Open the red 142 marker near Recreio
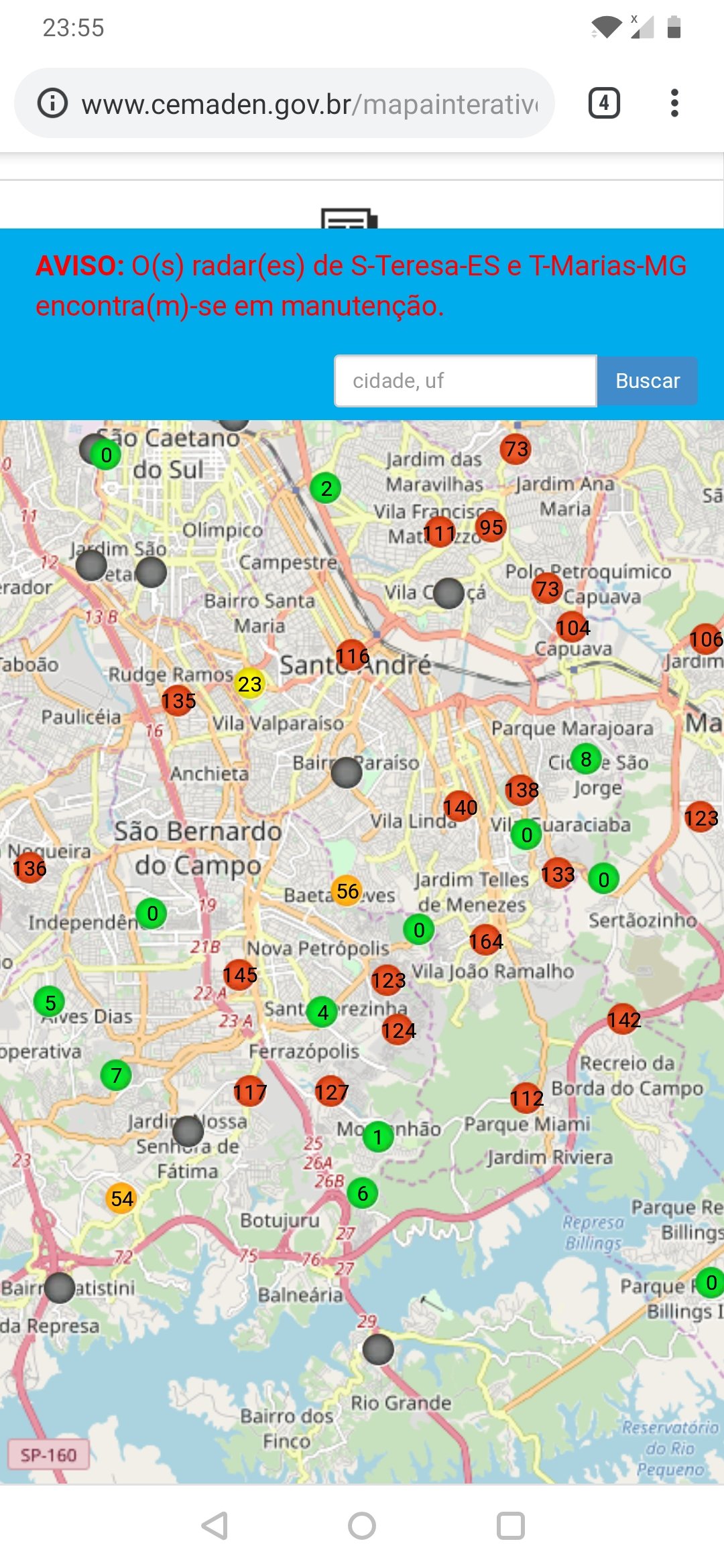This screenshot has height=1568, width=724. click(x=624, y=1019)
